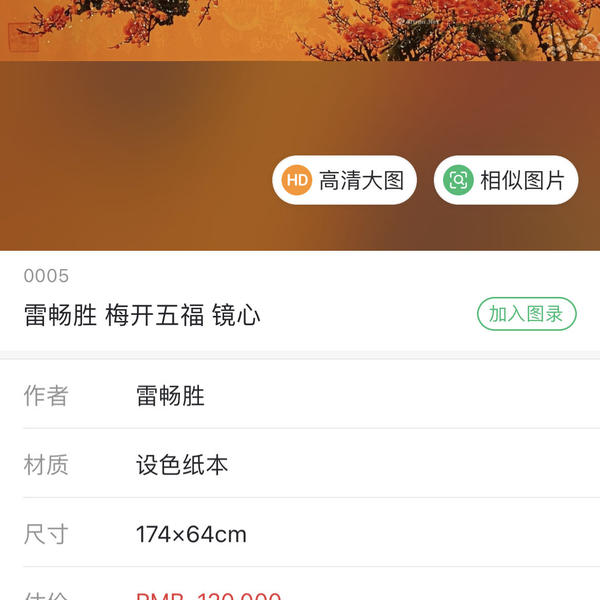The height and width of the screenshot is (600, 600).
Task: Tap 加入图录 to add to catalog
Action: point(526,314)
